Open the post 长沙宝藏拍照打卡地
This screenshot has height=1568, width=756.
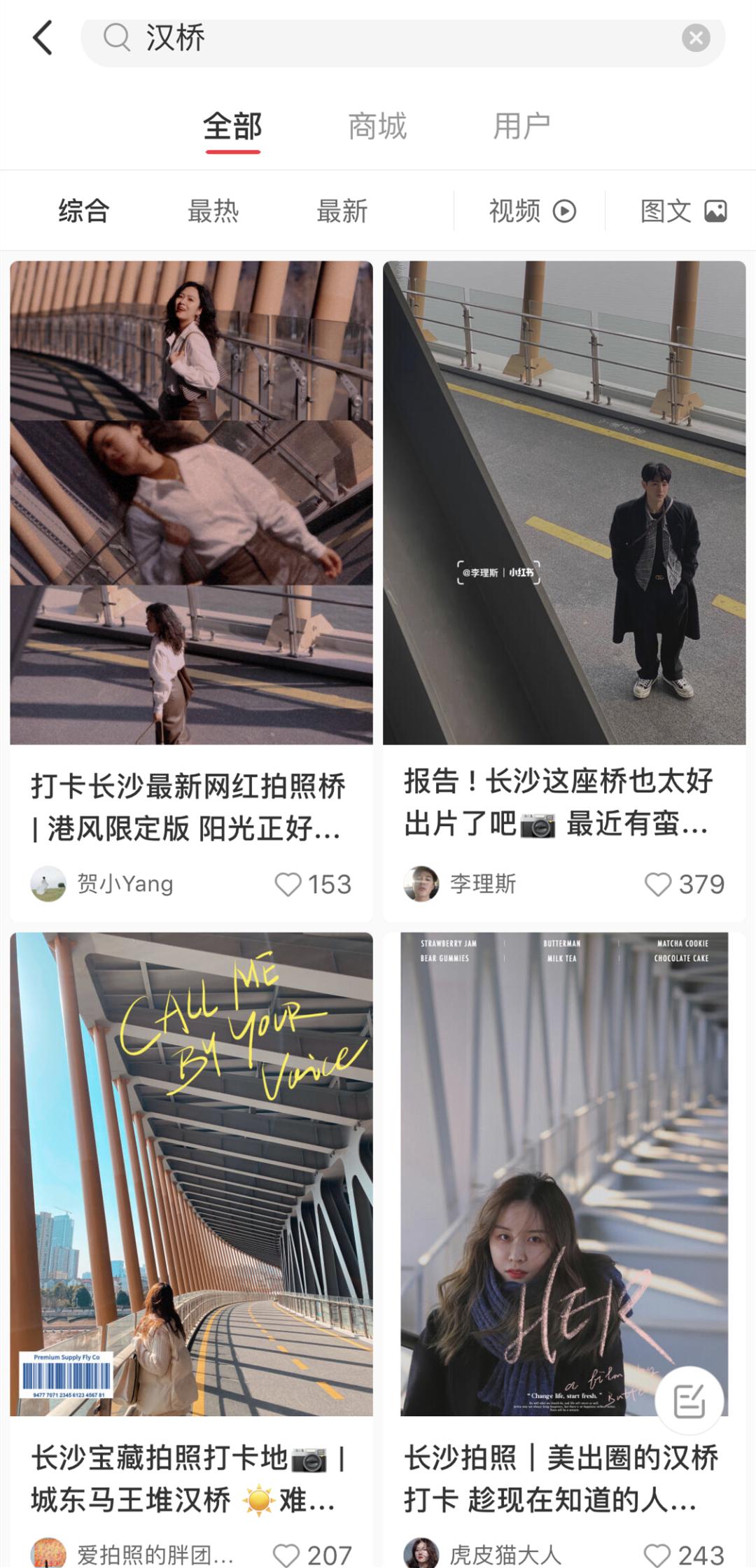[x=191, y=1173]
